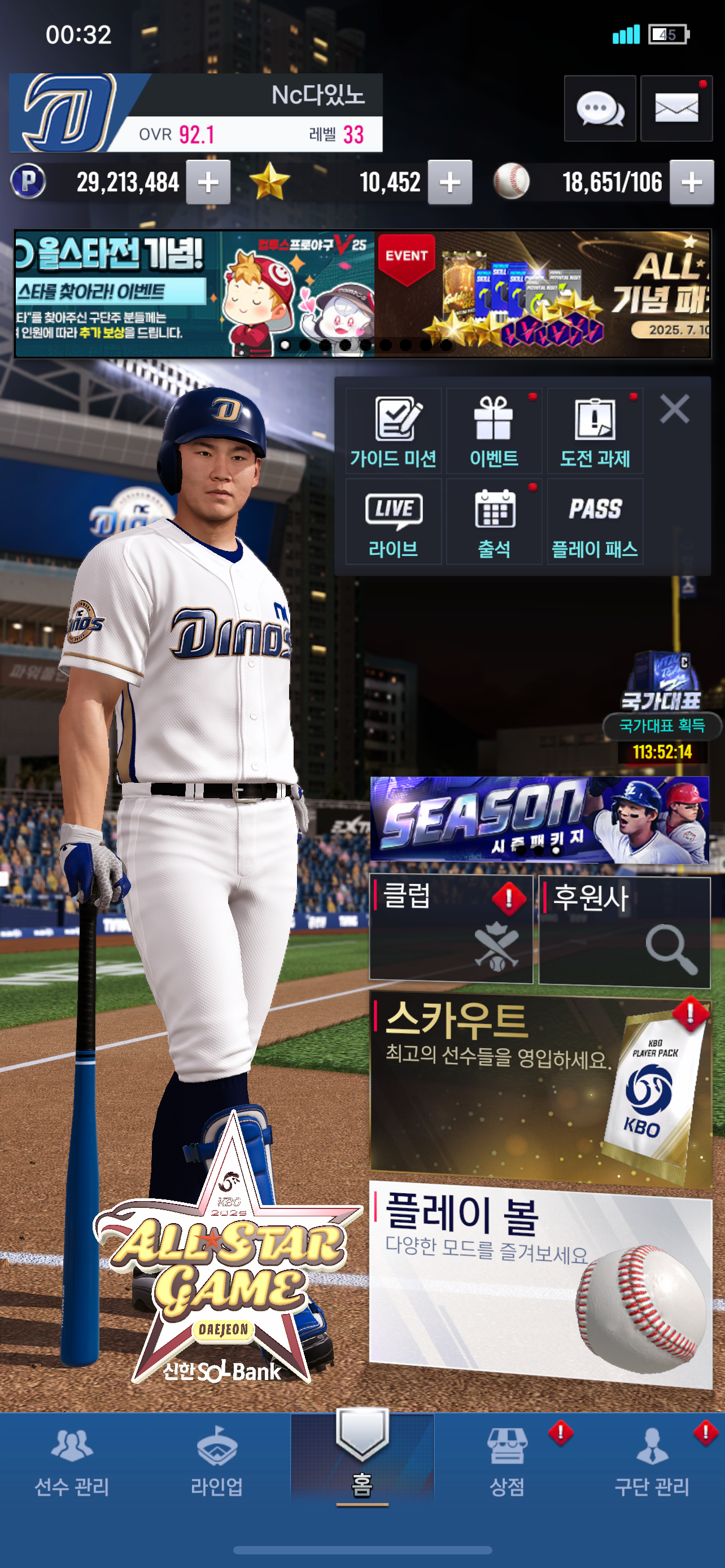Add more P points with plus button
725x1568 pixels.
(x=208, y=182)
